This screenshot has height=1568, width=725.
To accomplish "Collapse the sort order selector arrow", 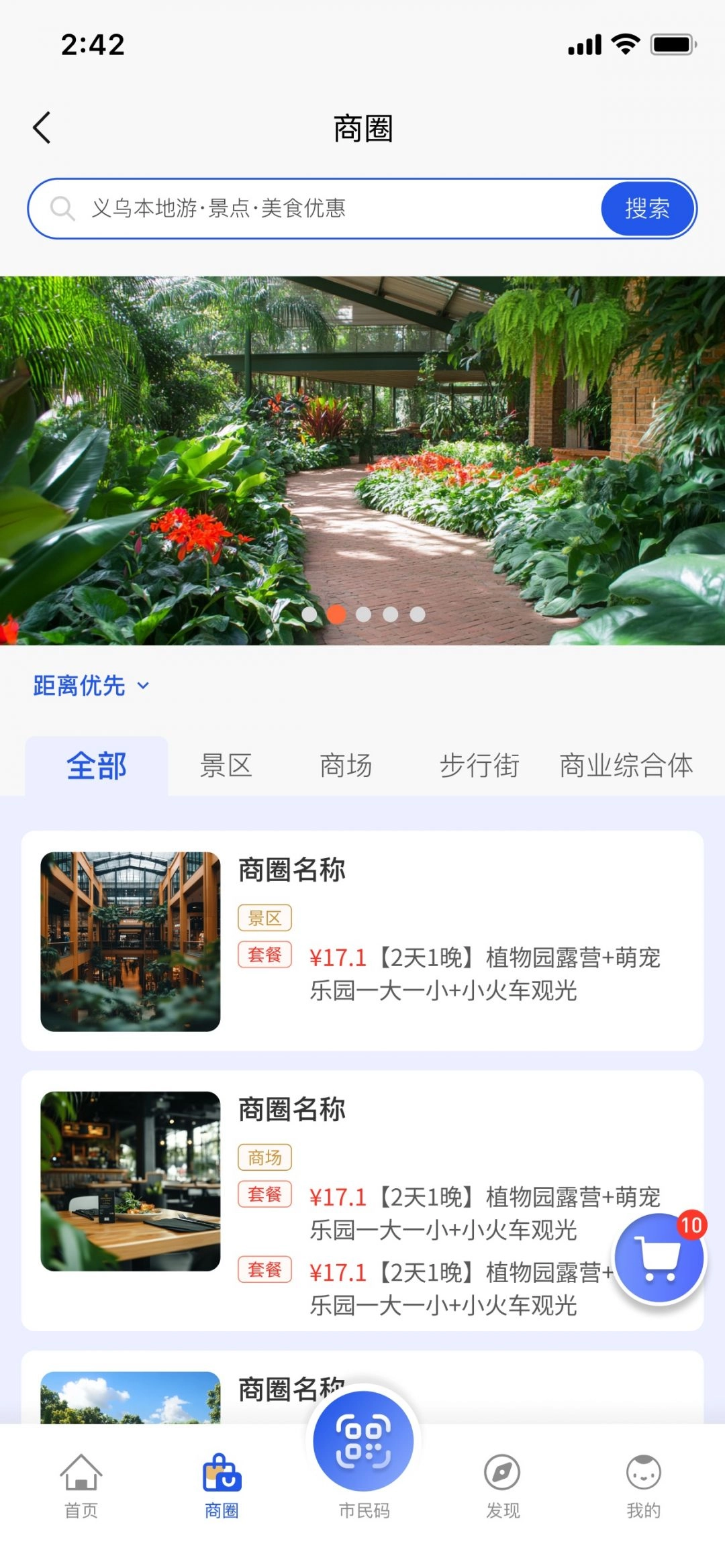I will point(142,687).
